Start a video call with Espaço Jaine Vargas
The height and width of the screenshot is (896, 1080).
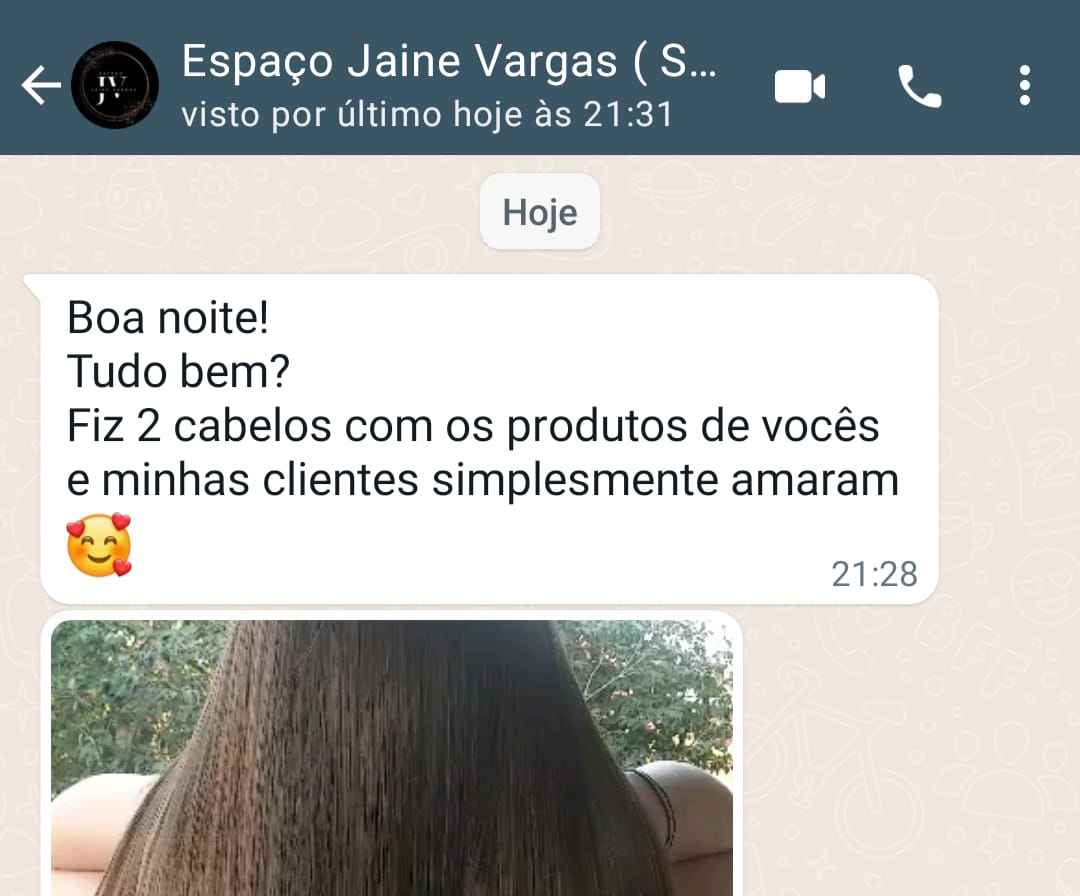tap(800, 87)
